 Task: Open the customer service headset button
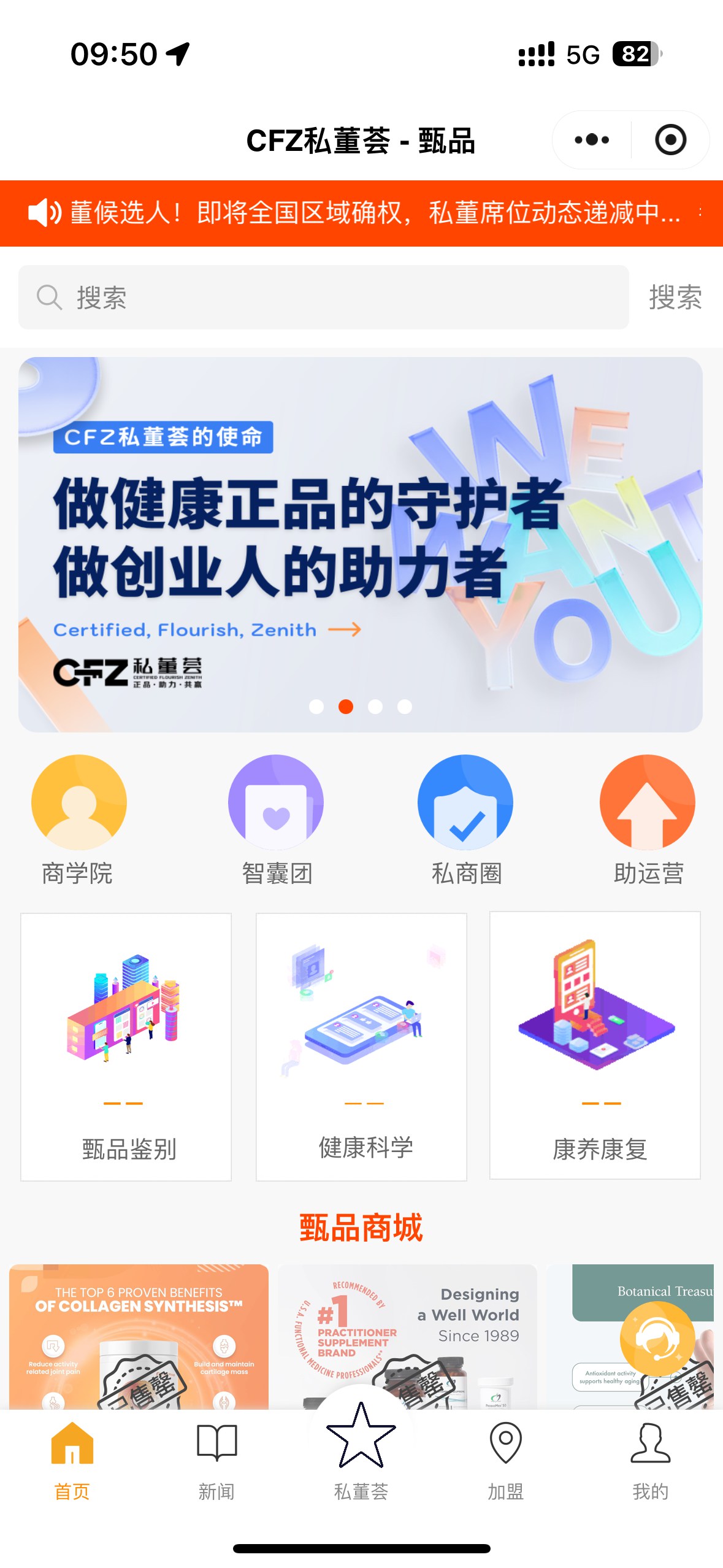coord(657,1339)
